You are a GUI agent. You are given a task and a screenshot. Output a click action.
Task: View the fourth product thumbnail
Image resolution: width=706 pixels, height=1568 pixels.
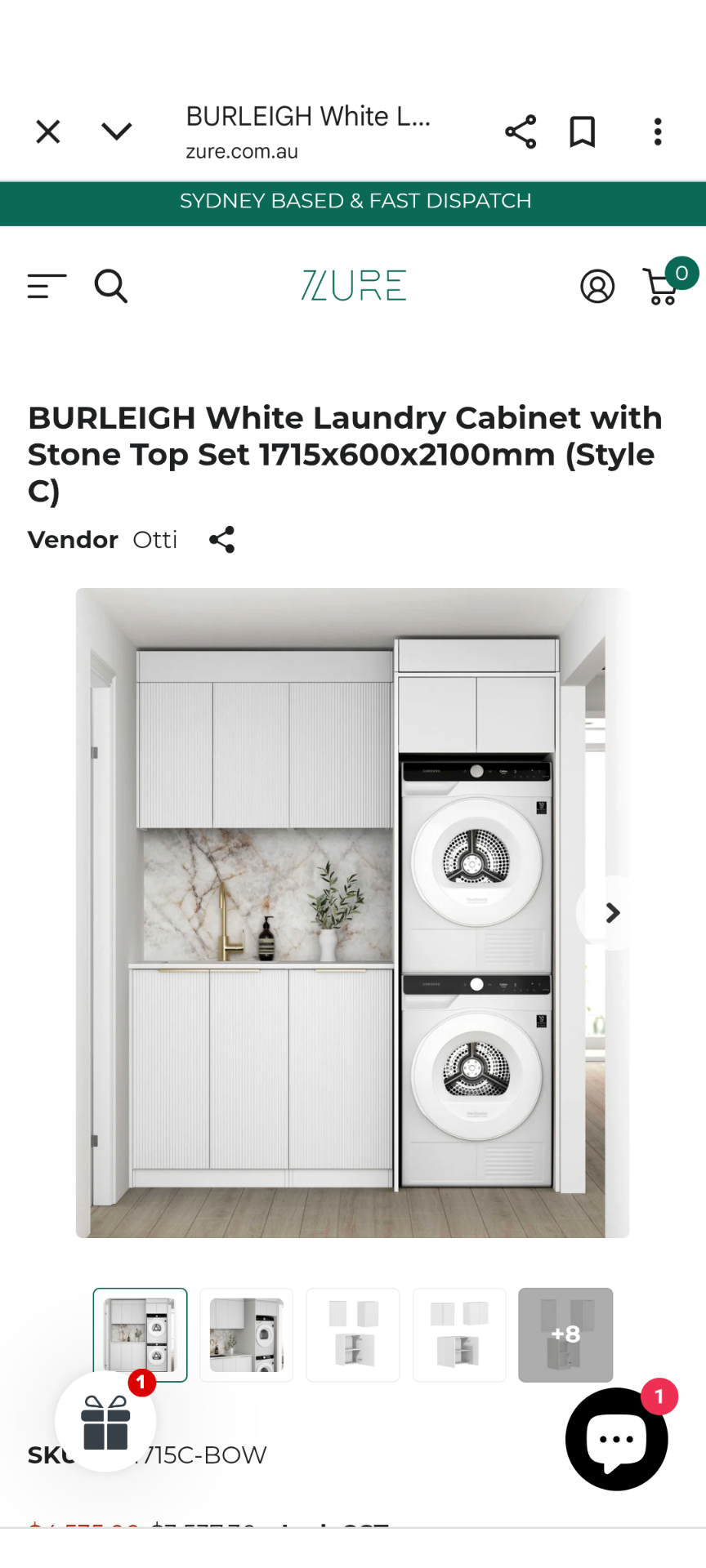pyautogui.click(x=459, y=1334)
